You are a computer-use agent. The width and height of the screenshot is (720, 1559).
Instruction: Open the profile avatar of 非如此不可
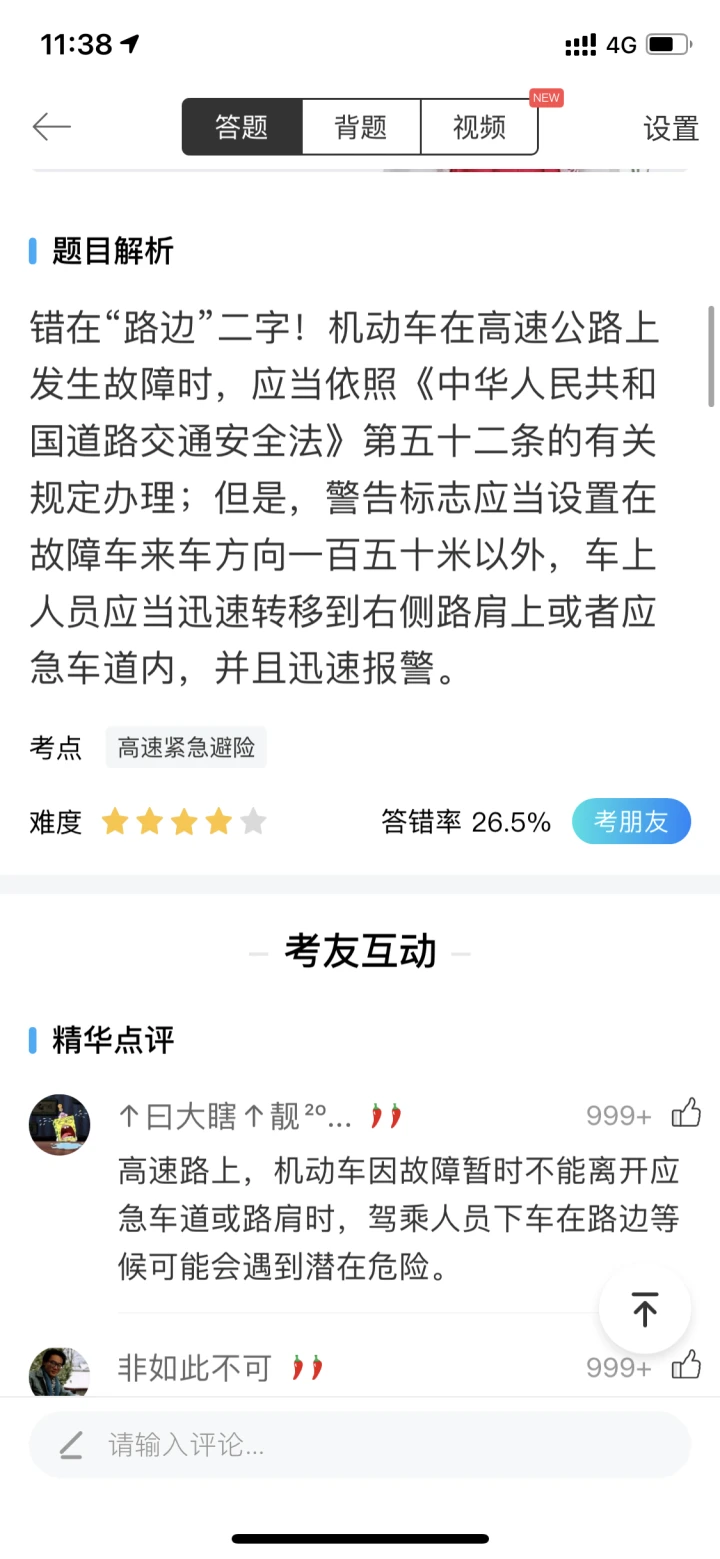[59, 1372]
